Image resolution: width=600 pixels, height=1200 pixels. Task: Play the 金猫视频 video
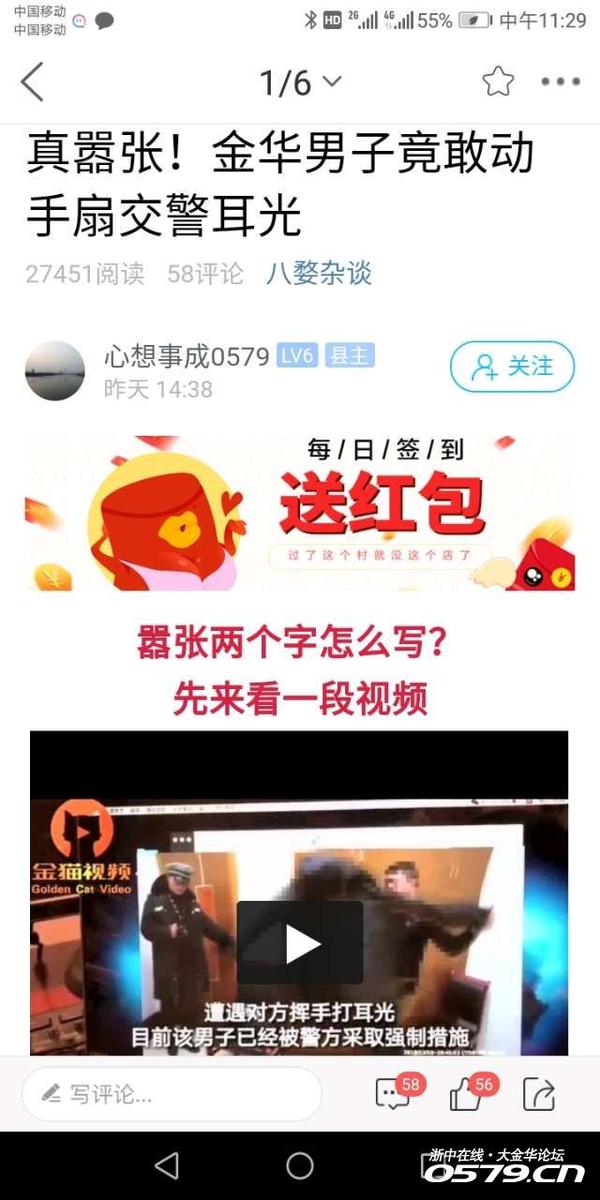tap(299, 942)
